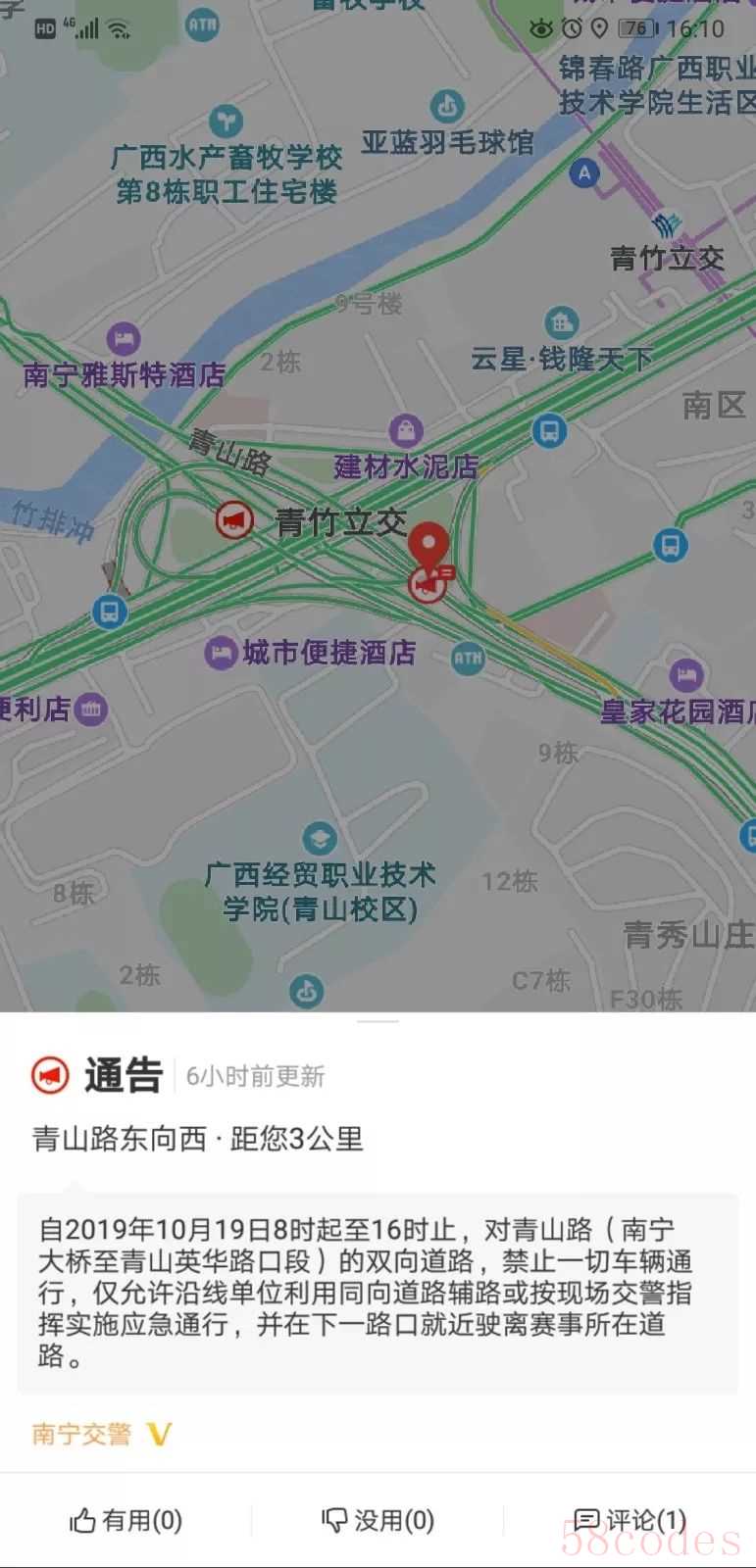This screenshot has width=756, height=1568.
Task: Tap the panel handle above 通告
Action: [x=378, y=1021]
